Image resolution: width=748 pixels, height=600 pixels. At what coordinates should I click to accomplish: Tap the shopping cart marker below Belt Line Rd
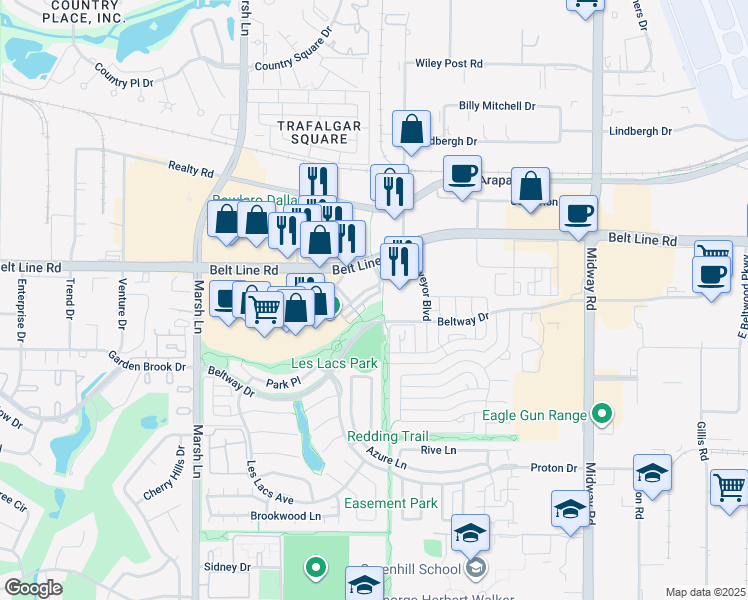(265, 313)
